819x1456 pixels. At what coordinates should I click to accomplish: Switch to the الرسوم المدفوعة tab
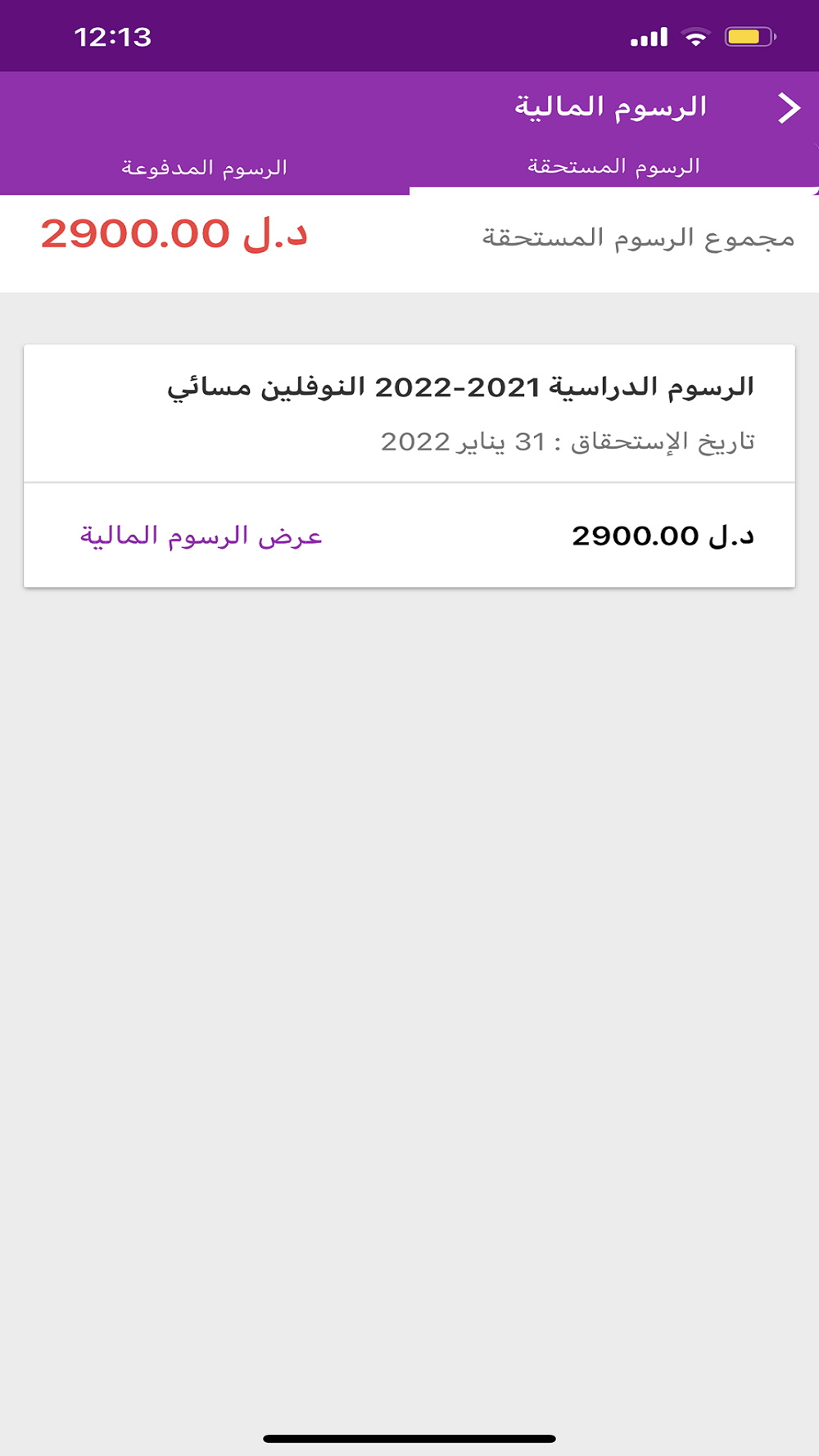click(205, 168)
